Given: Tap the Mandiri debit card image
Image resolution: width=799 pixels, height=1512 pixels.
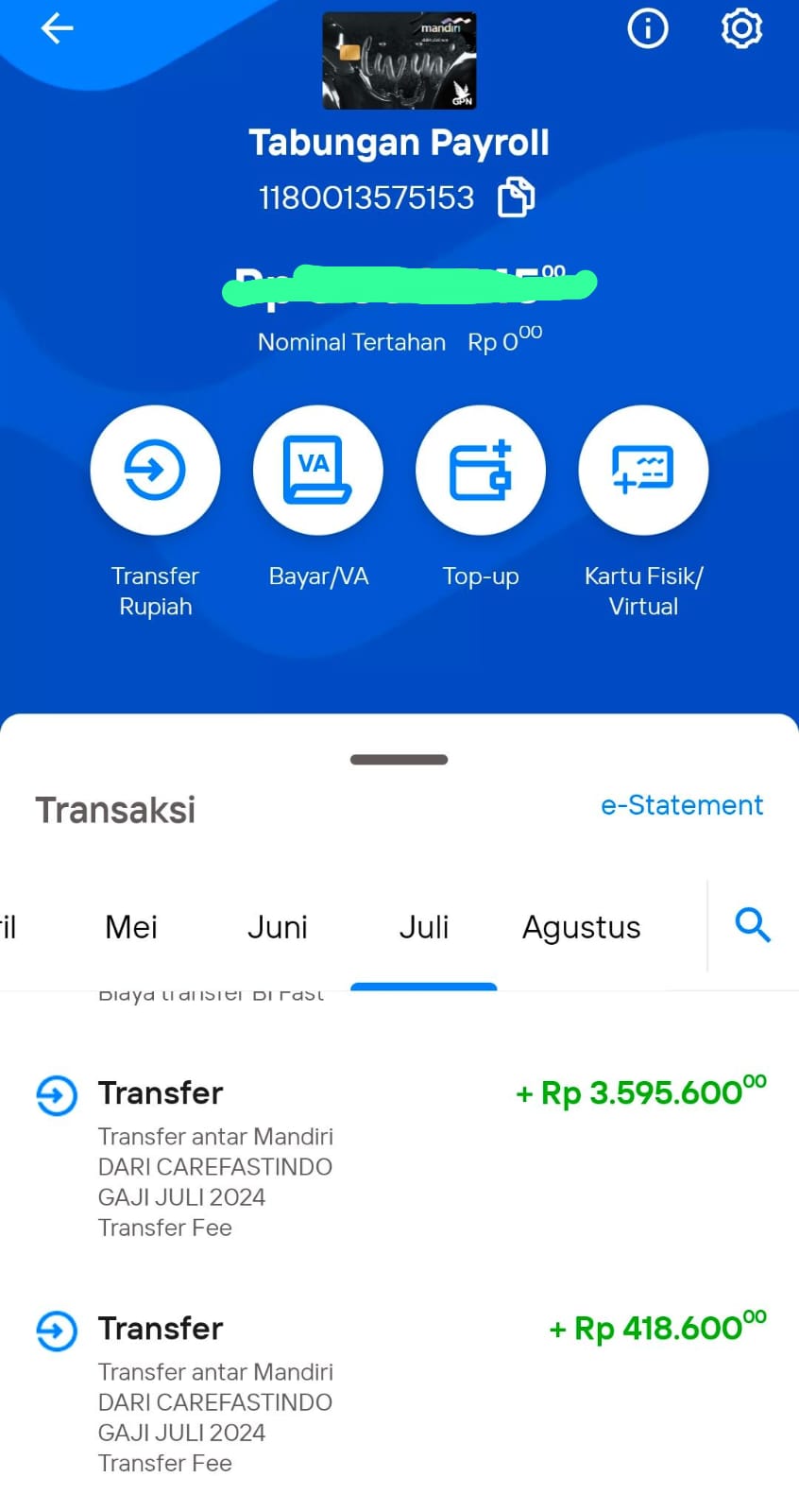Looking at the screenshot, I should click(399, 60).
